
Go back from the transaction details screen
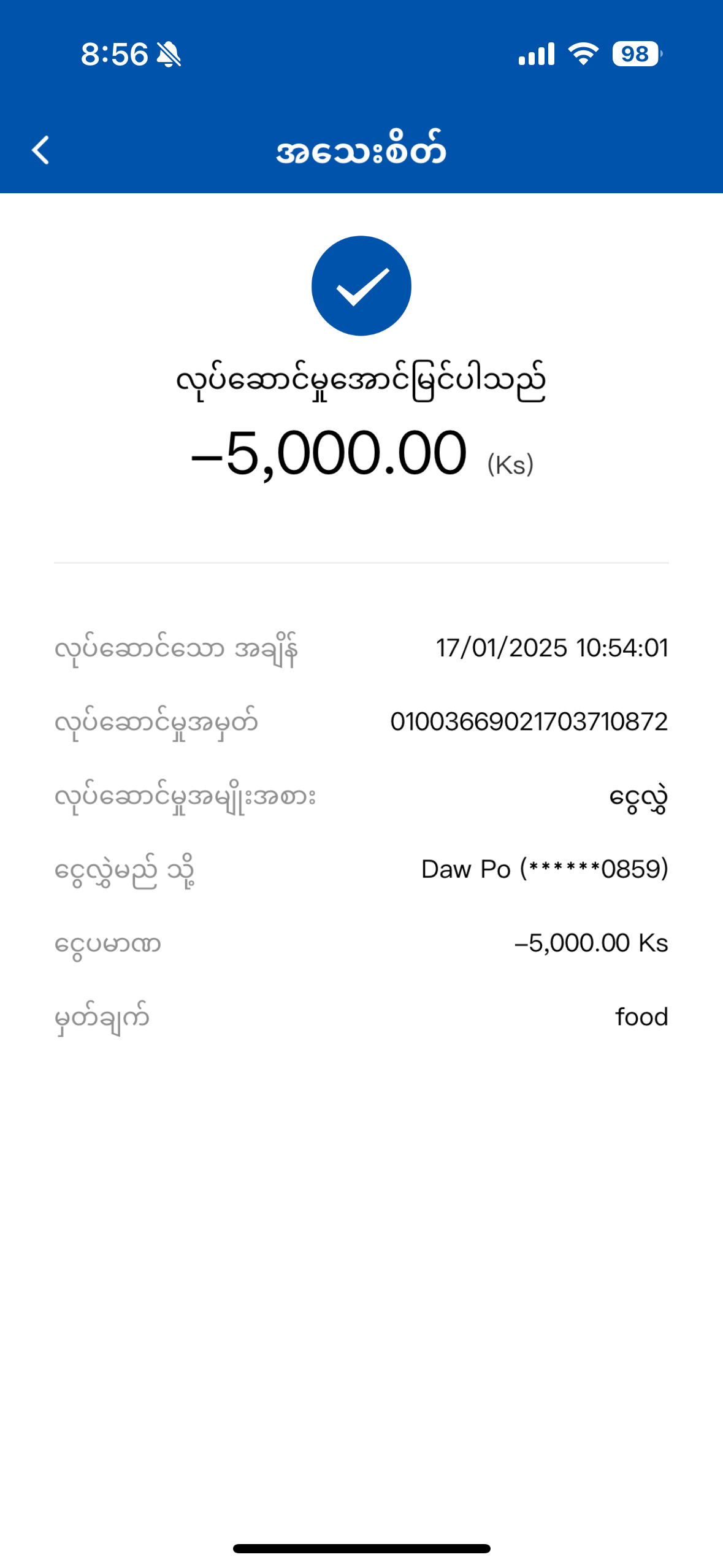click(40, 150)
